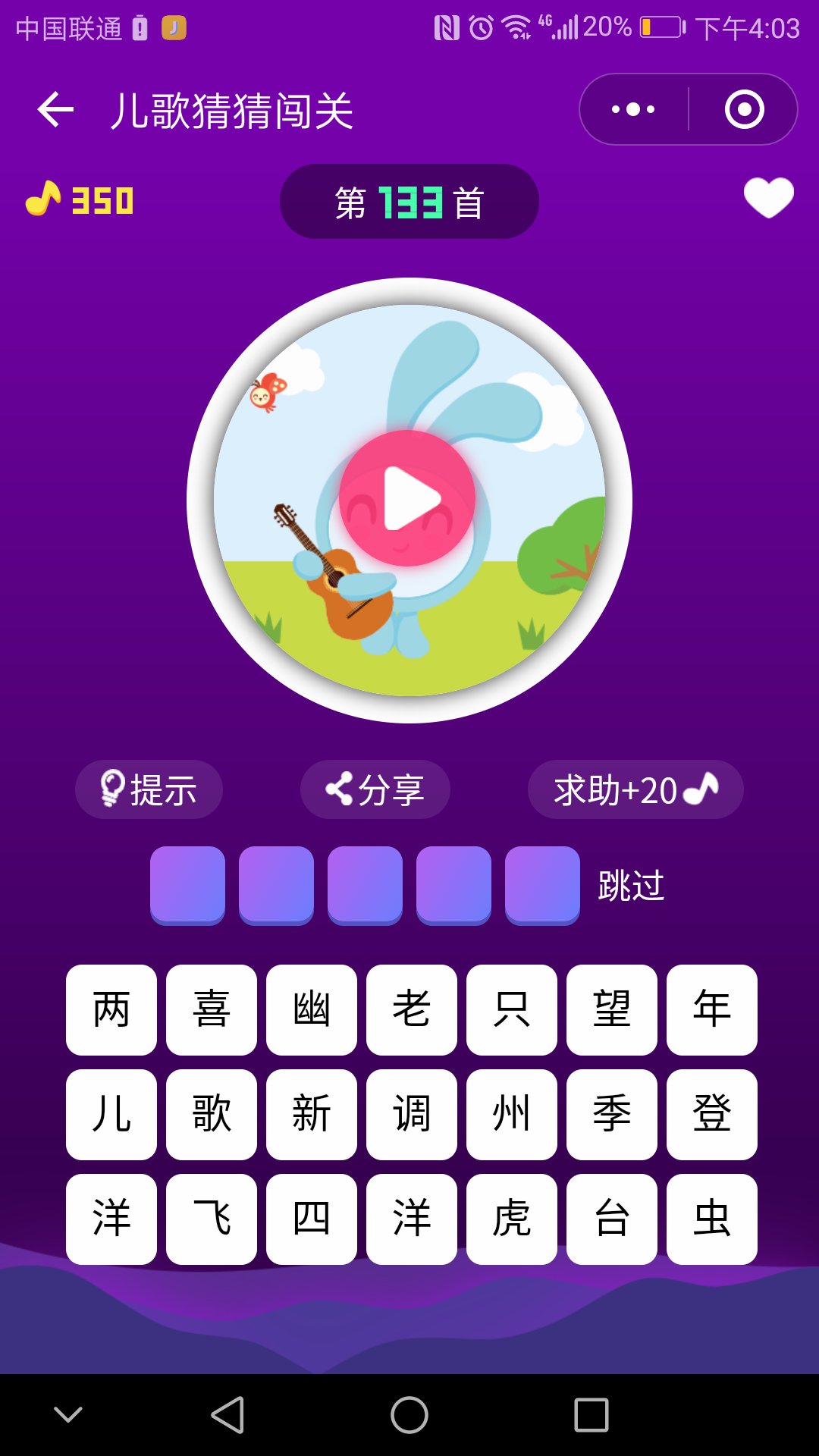Screen dimensions: 819x1456
Task: Choose the 儿 tile
Action: pos(111,1115)
